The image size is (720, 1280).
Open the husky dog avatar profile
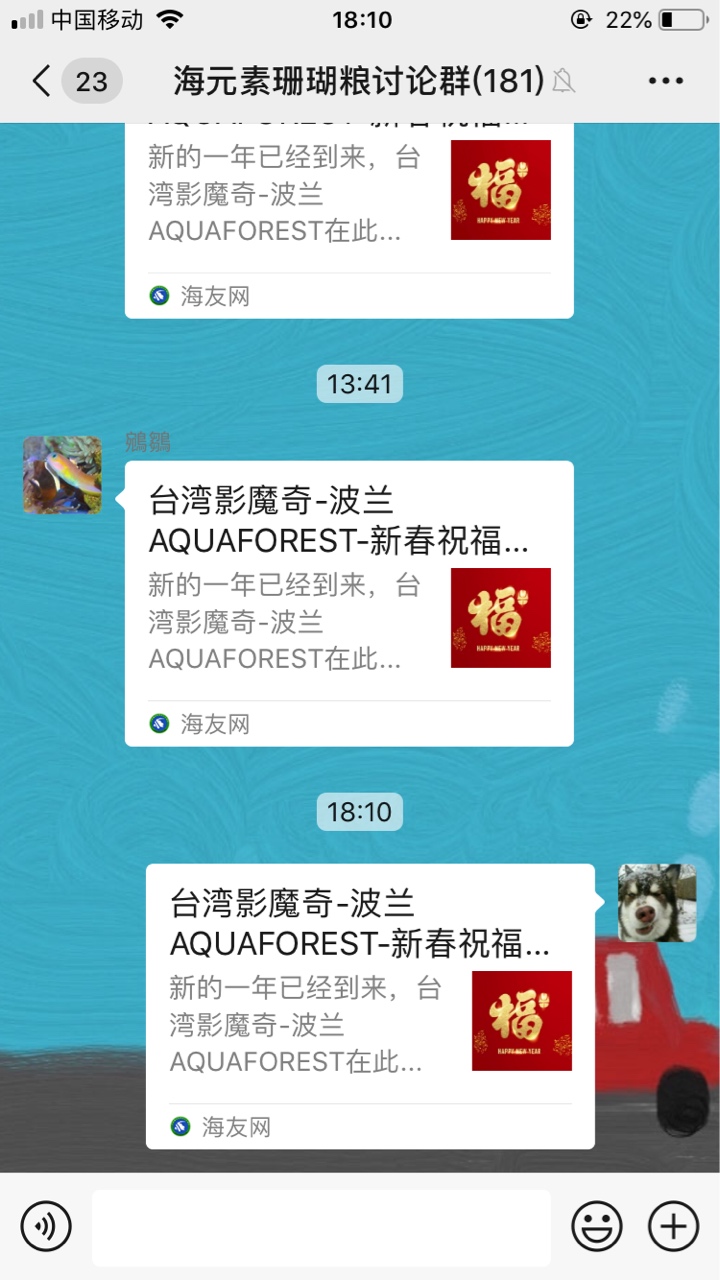(656, 903)
